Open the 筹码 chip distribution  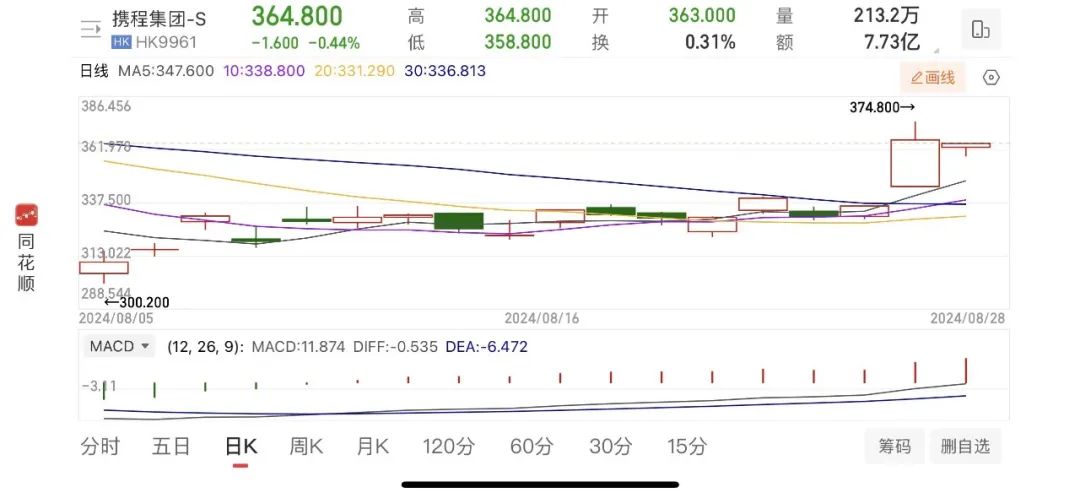pyautogui.click(x=895, y=447)
